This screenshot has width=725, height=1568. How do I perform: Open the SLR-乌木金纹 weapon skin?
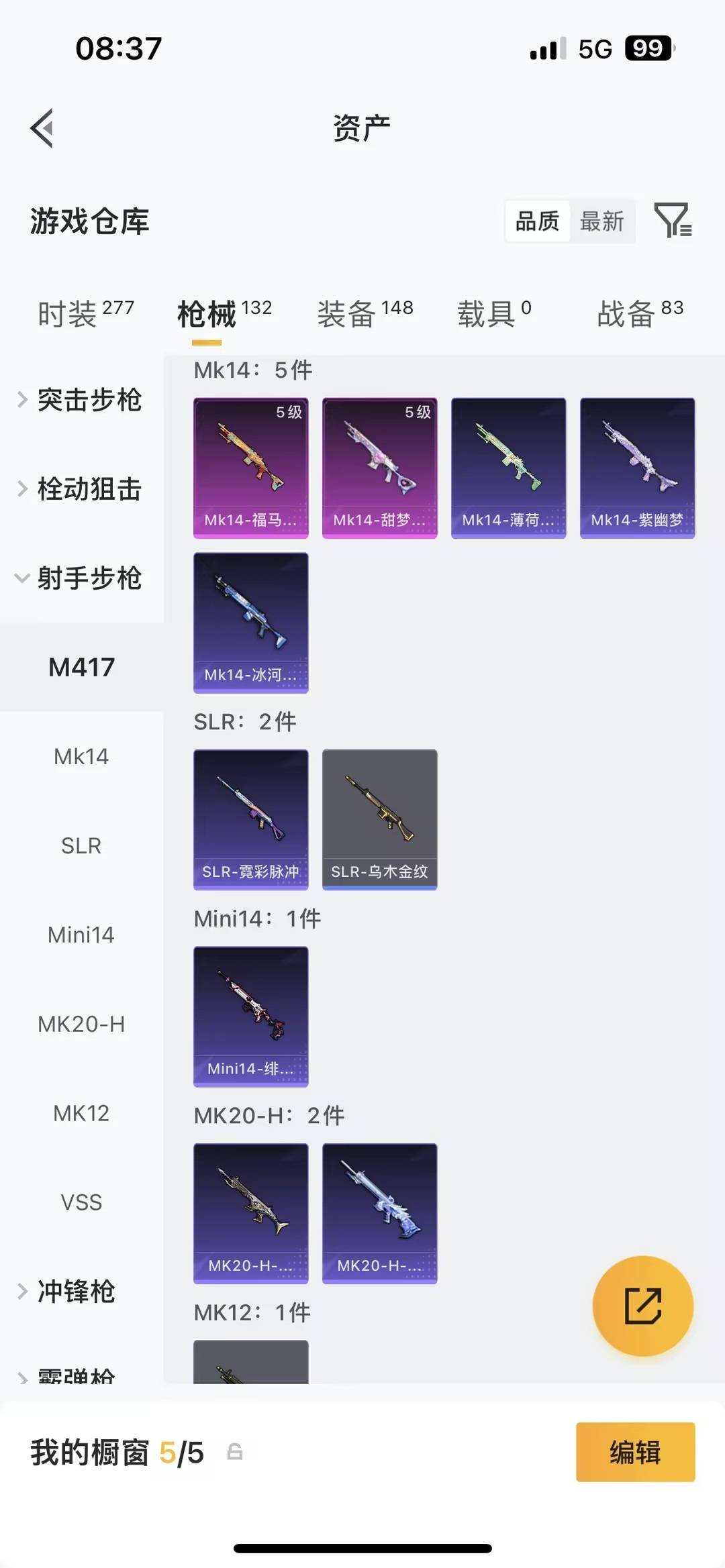pos(379,820)
